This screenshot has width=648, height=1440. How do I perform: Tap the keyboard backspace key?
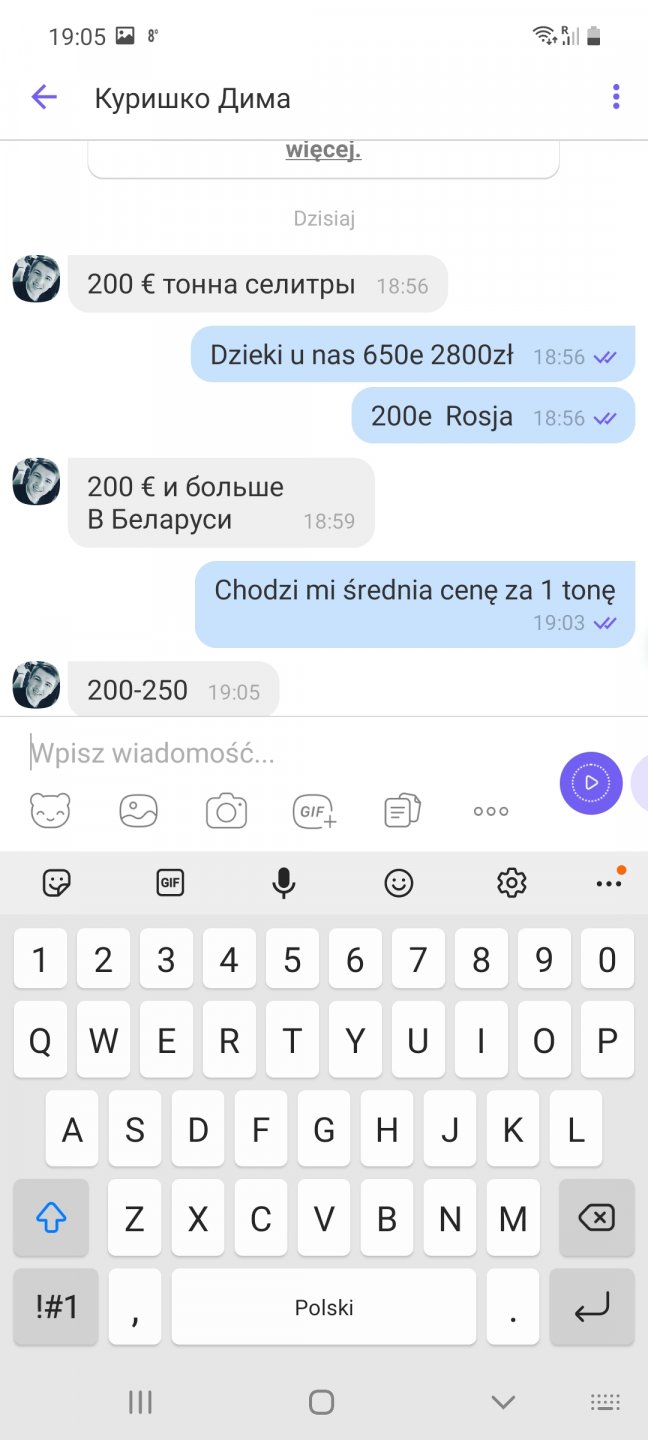pos(596,1217)
